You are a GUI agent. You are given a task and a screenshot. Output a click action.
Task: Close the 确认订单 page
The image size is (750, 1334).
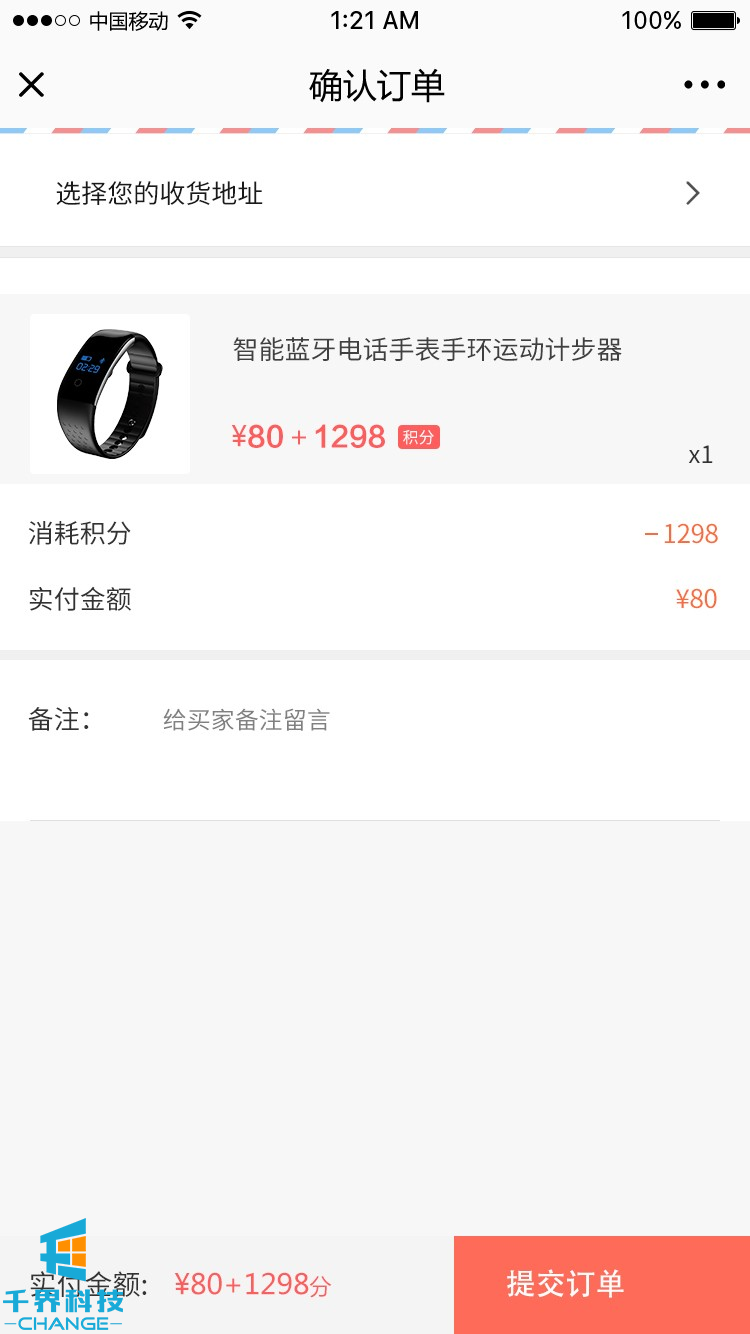pos(32,85)
